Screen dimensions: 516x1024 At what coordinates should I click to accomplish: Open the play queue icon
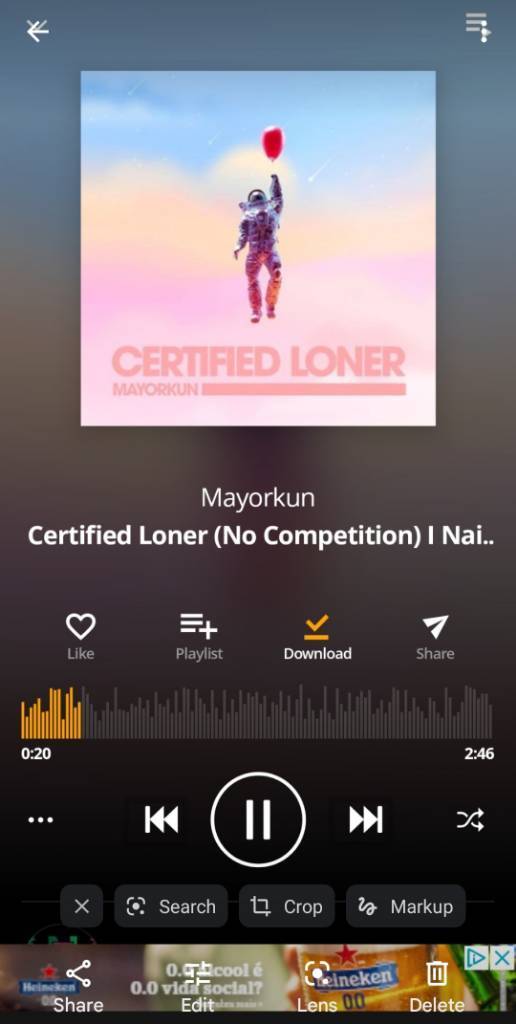click(x=478, y=27)
